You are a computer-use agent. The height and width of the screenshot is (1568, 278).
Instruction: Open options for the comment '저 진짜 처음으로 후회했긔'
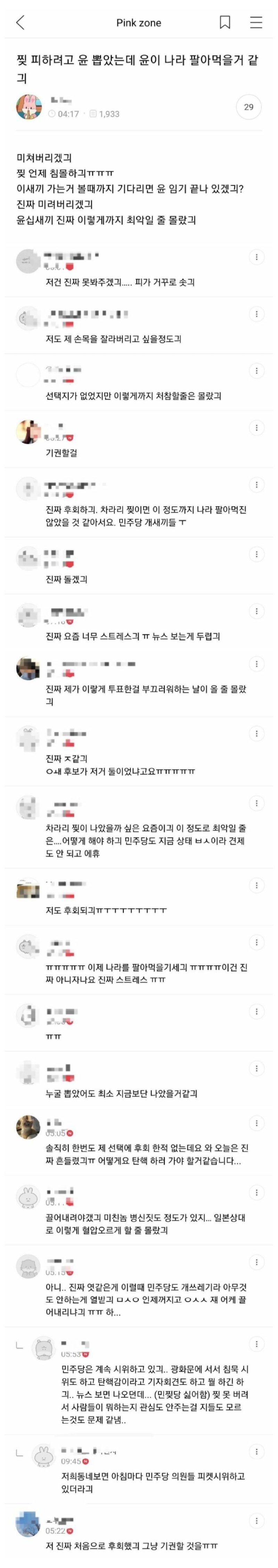(256, 1521)
